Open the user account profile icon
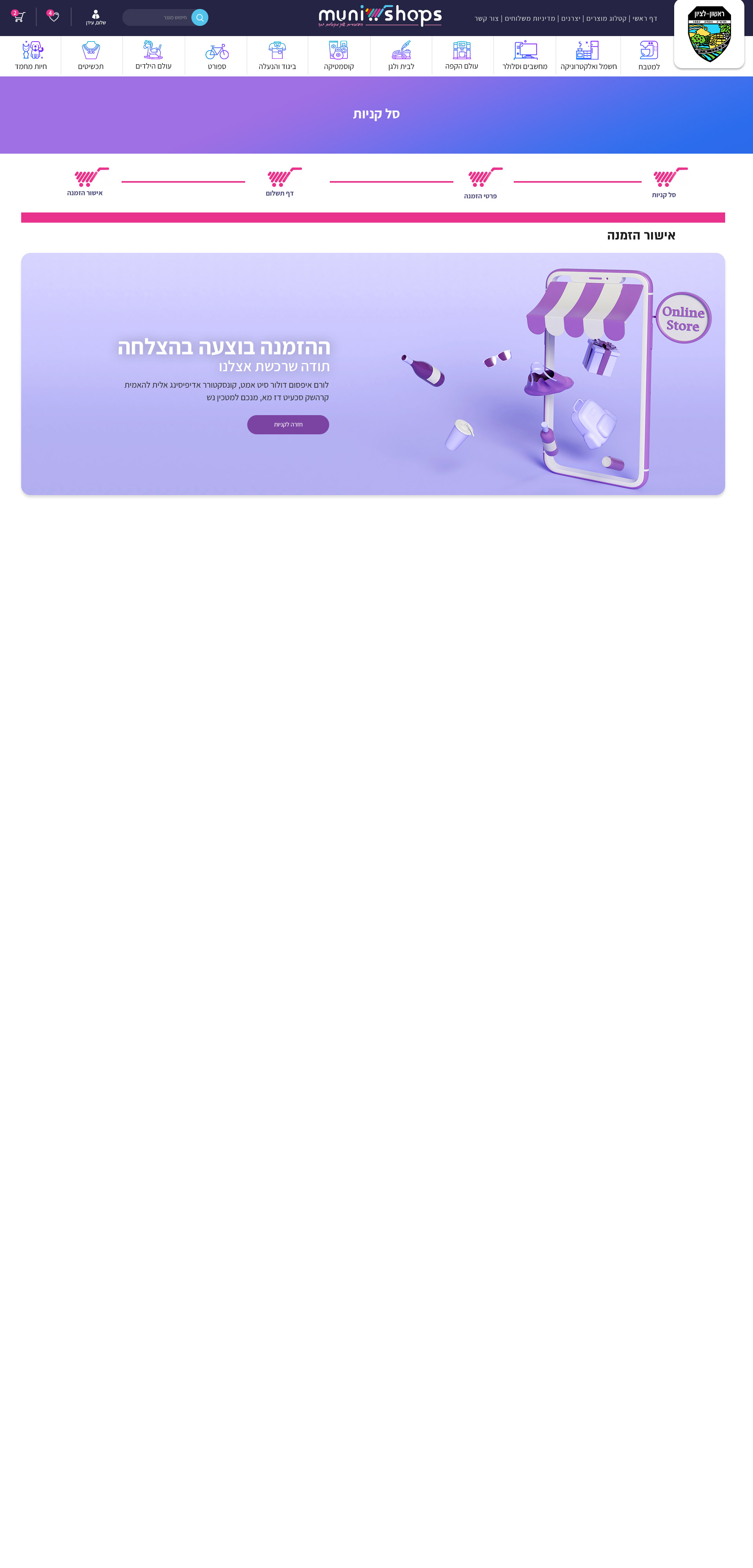753x1568 pixels. (96, 17)
